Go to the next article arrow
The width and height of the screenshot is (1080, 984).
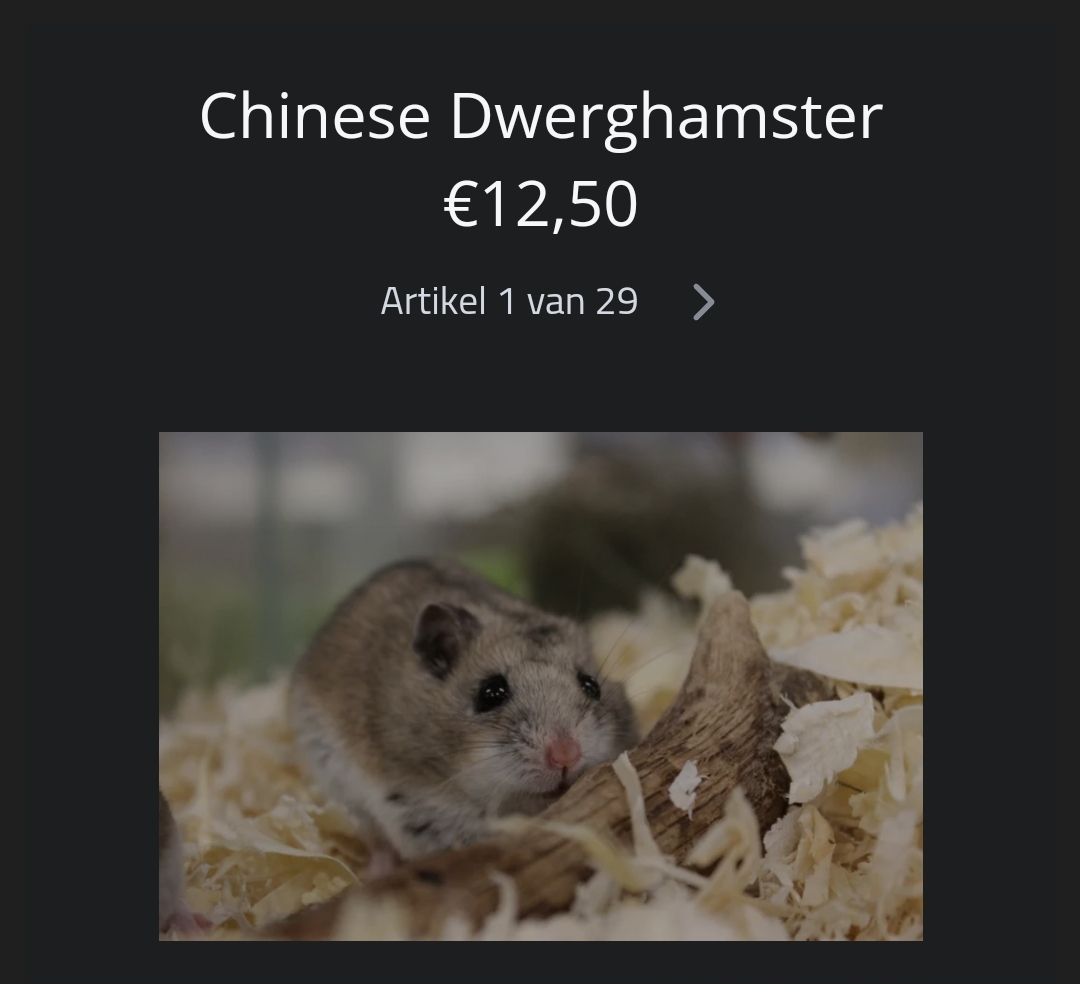click(704, 302)
